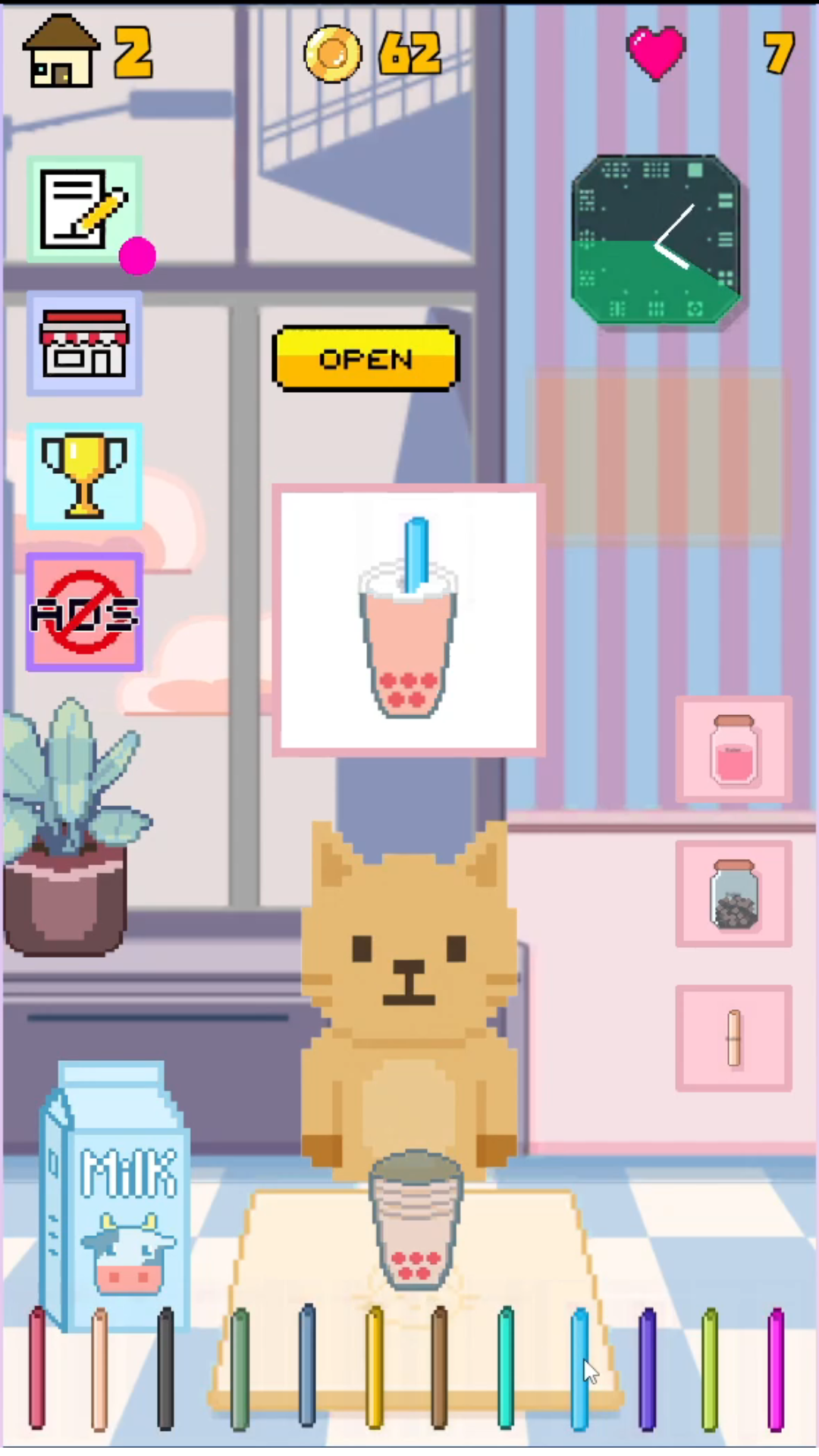This screenshot has height=1456, width=819.
Task: Pick the brown straw
Action: (x=439, y=1369)
